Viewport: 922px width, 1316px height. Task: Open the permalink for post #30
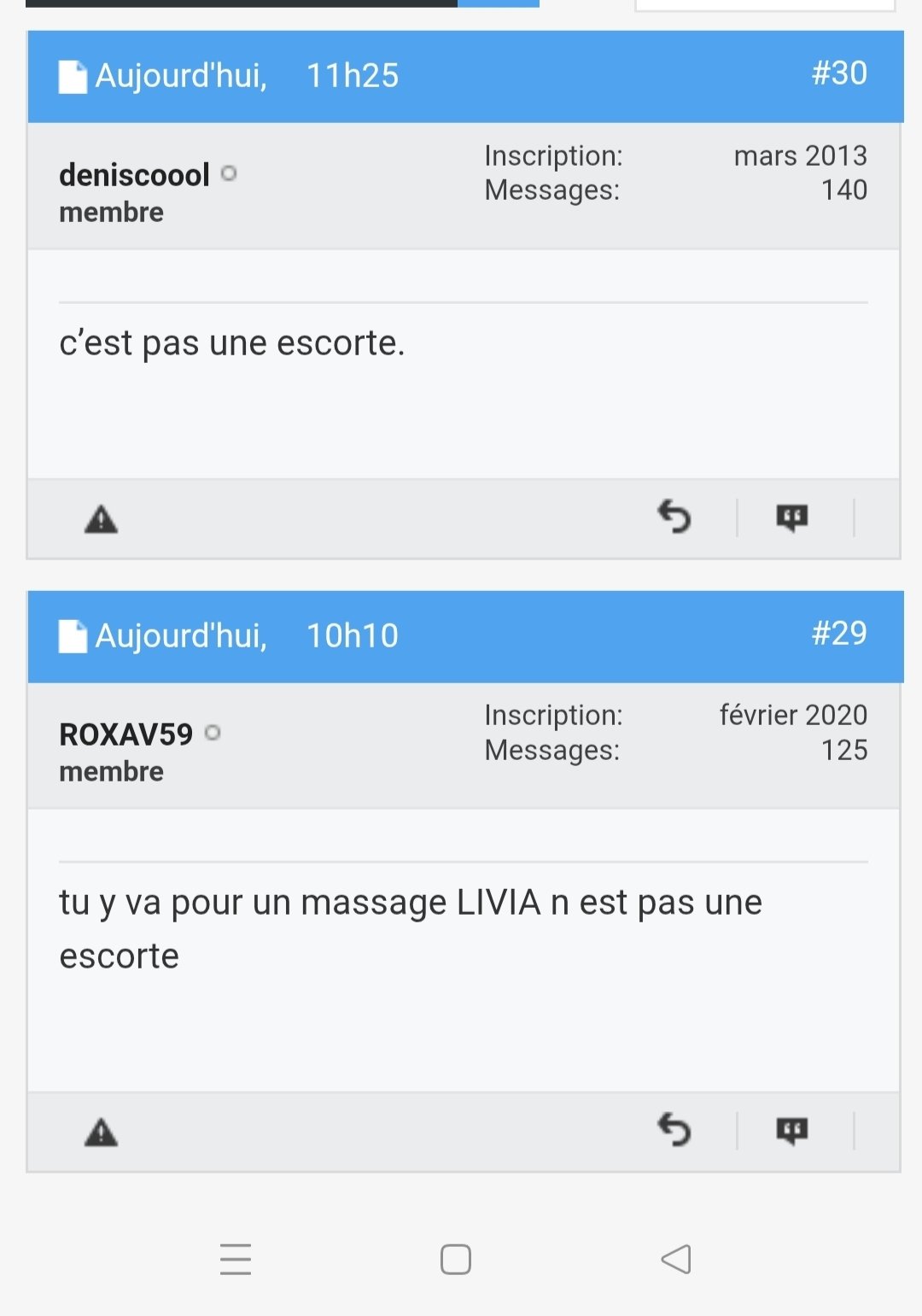pyautogui.click(x=838, y=73)
